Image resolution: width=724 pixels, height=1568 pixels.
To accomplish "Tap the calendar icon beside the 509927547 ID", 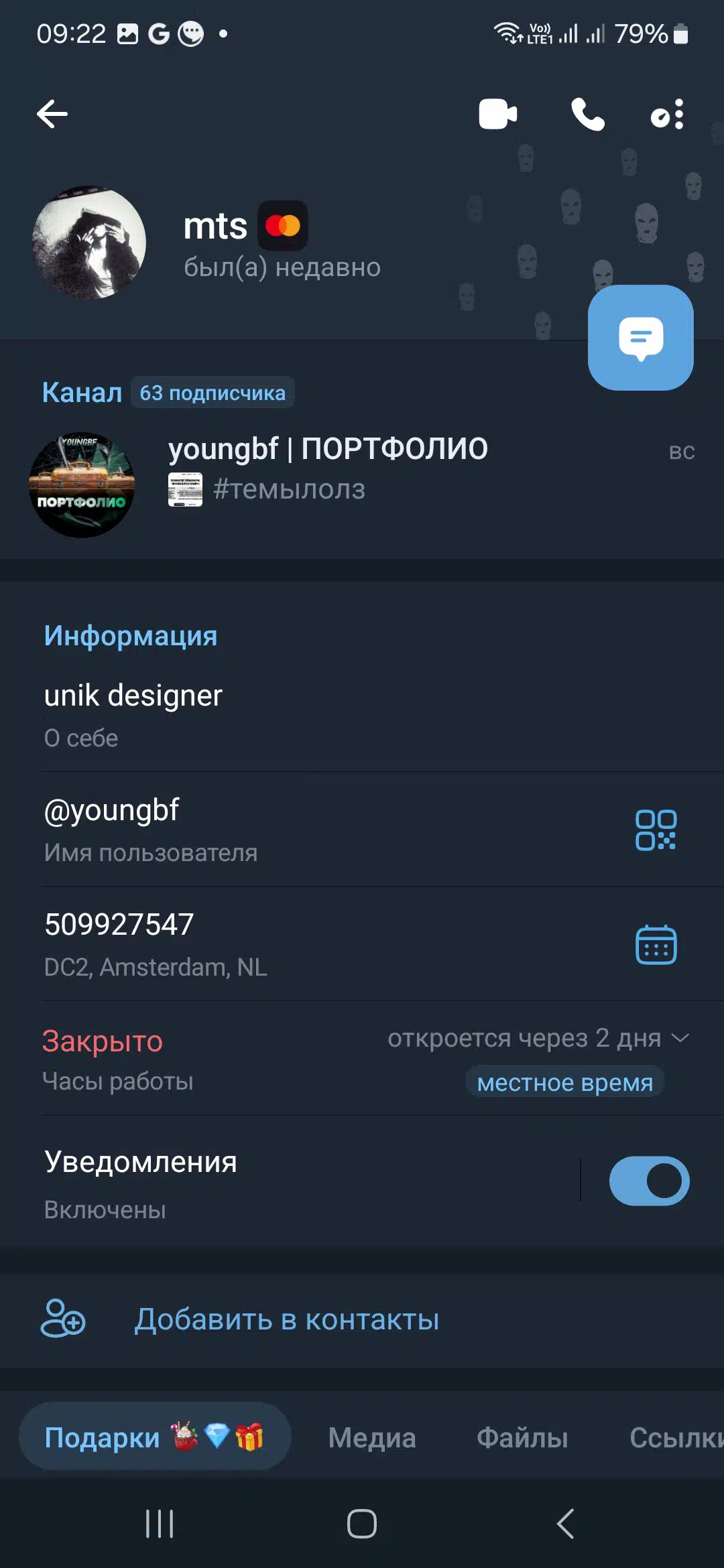I will [656, 945].
